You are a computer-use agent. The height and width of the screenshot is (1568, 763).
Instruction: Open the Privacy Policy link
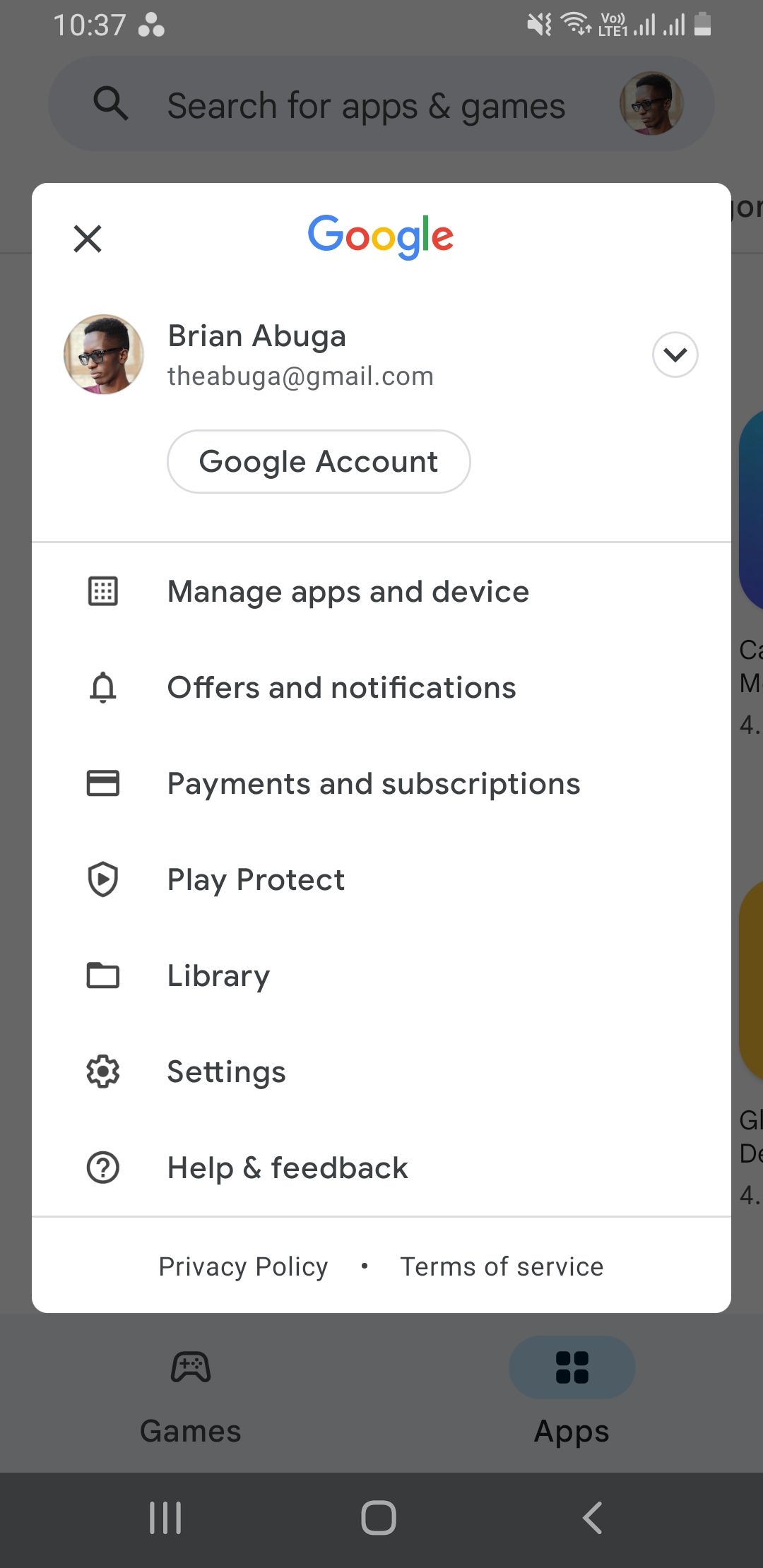[x=243, y=1266]
